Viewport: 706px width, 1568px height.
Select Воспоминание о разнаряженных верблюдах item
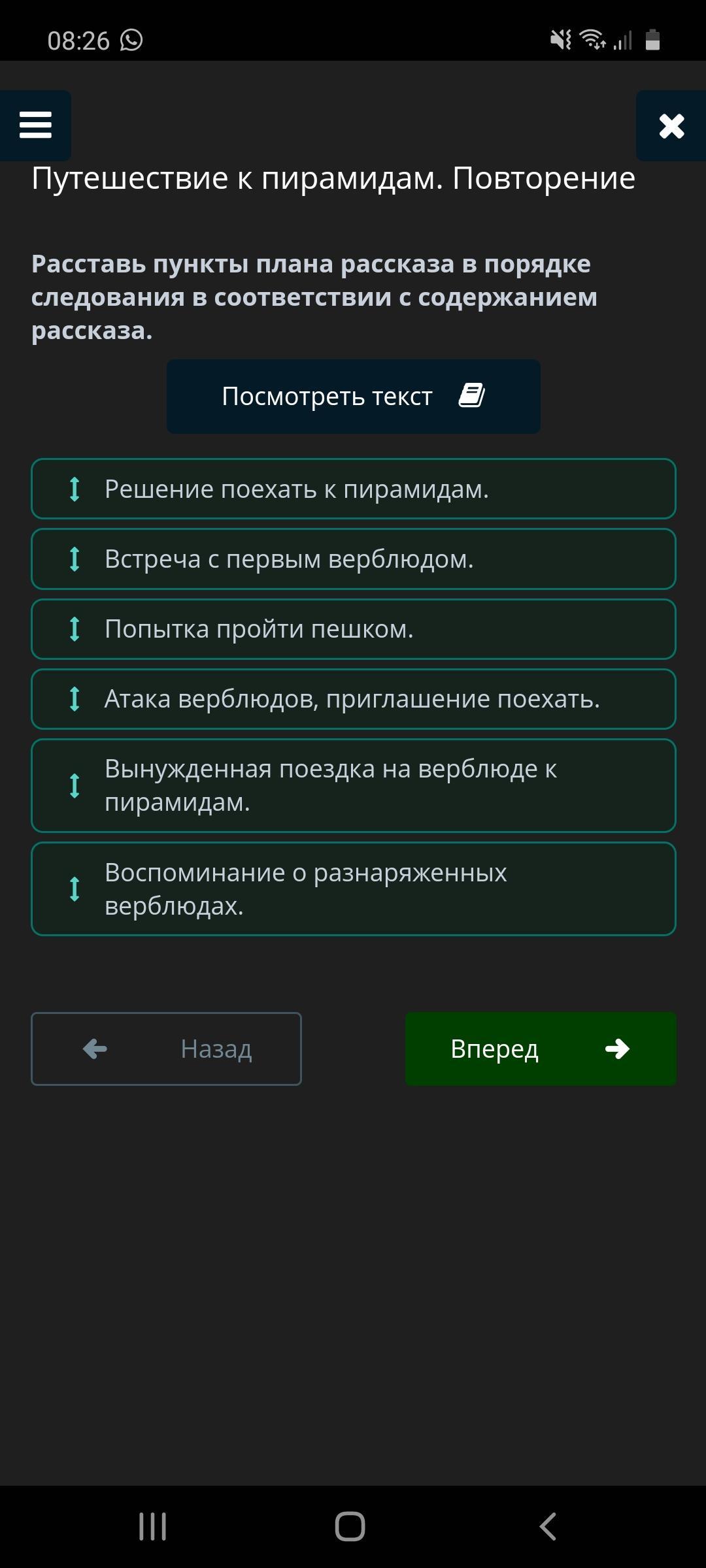(x=353, y=889)
